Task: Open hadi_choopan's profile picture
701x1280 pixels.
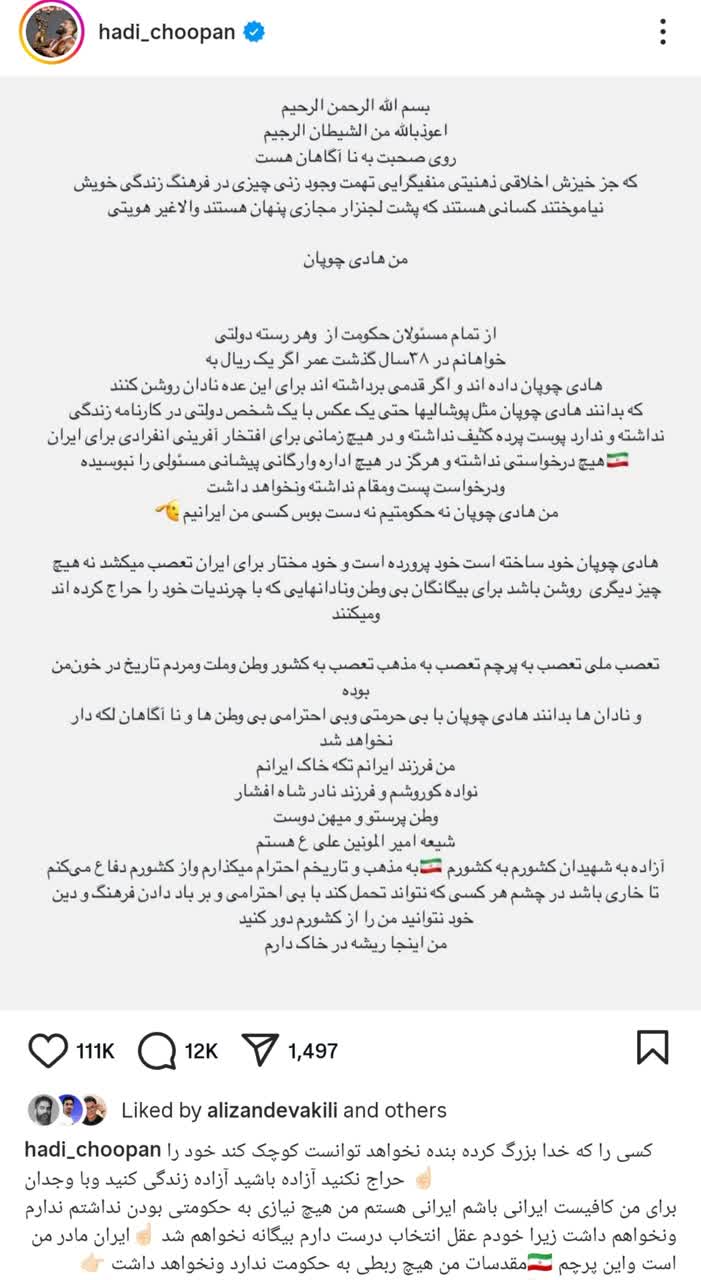Action: tap(51, 33)
